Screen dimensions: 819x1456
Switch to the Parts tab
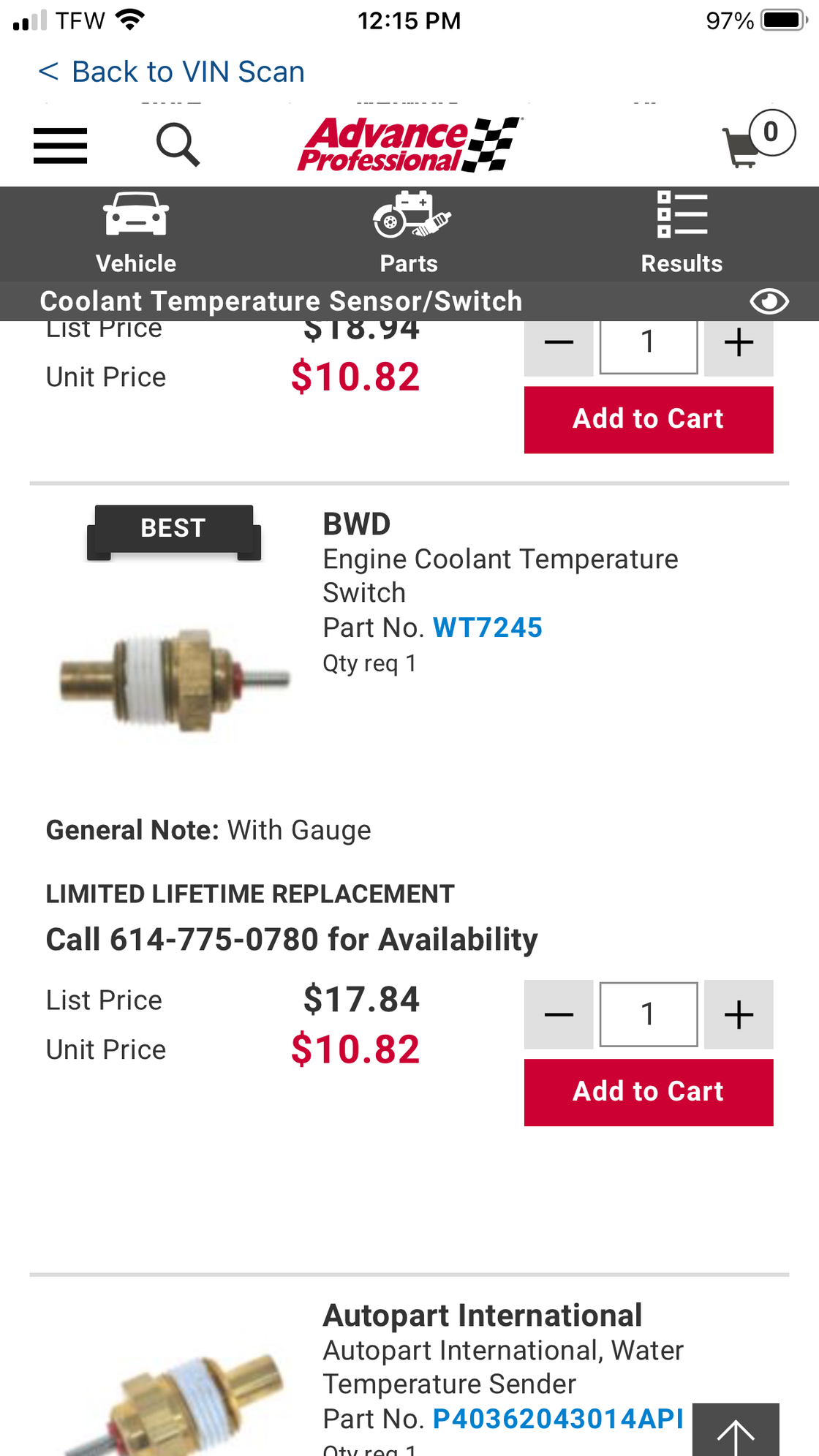pyautogui.click(x=409, y=233)
